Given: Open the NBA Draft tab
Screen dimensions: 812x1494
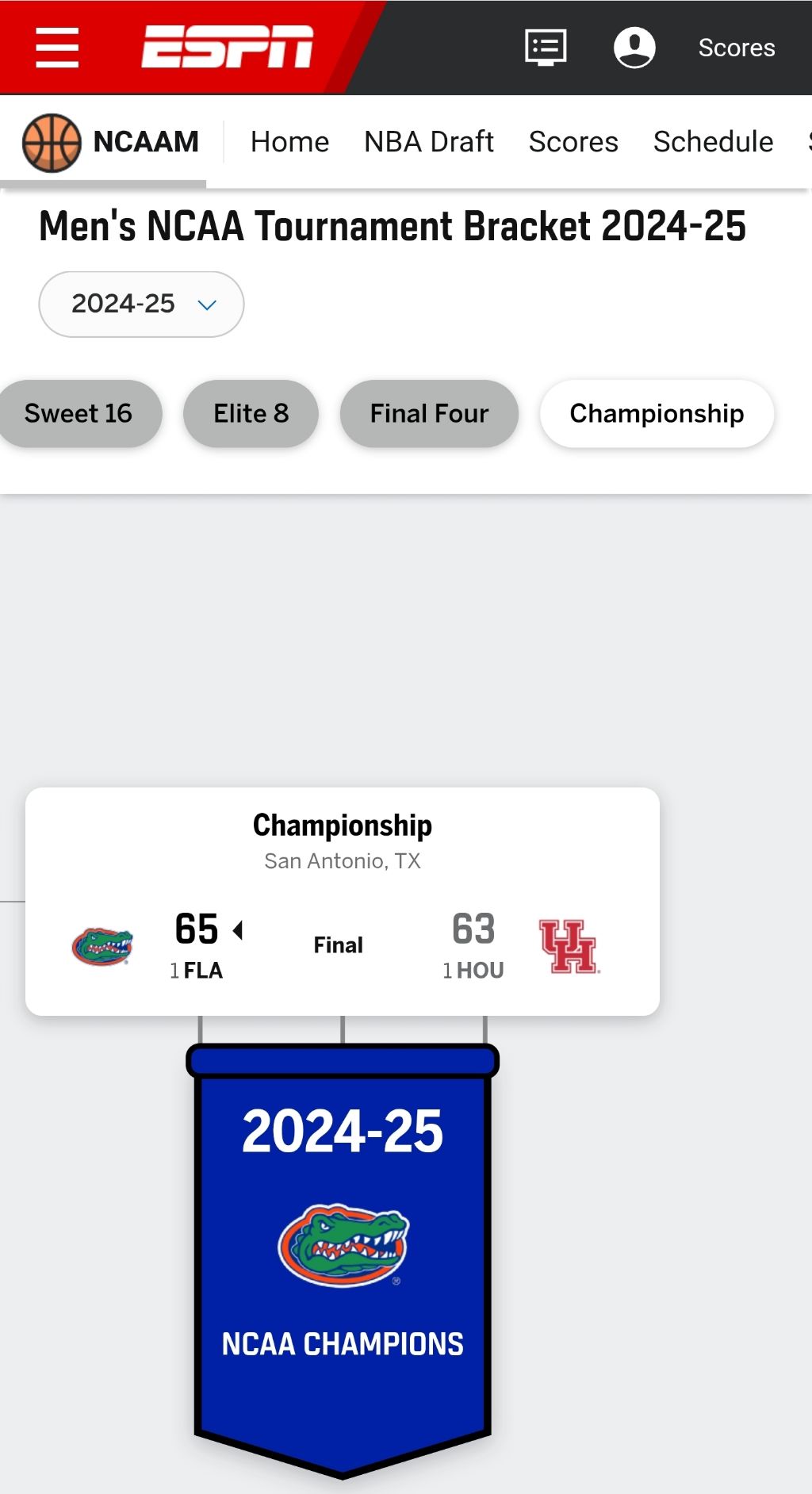Looking at the screenshot, I should point(429,142).
